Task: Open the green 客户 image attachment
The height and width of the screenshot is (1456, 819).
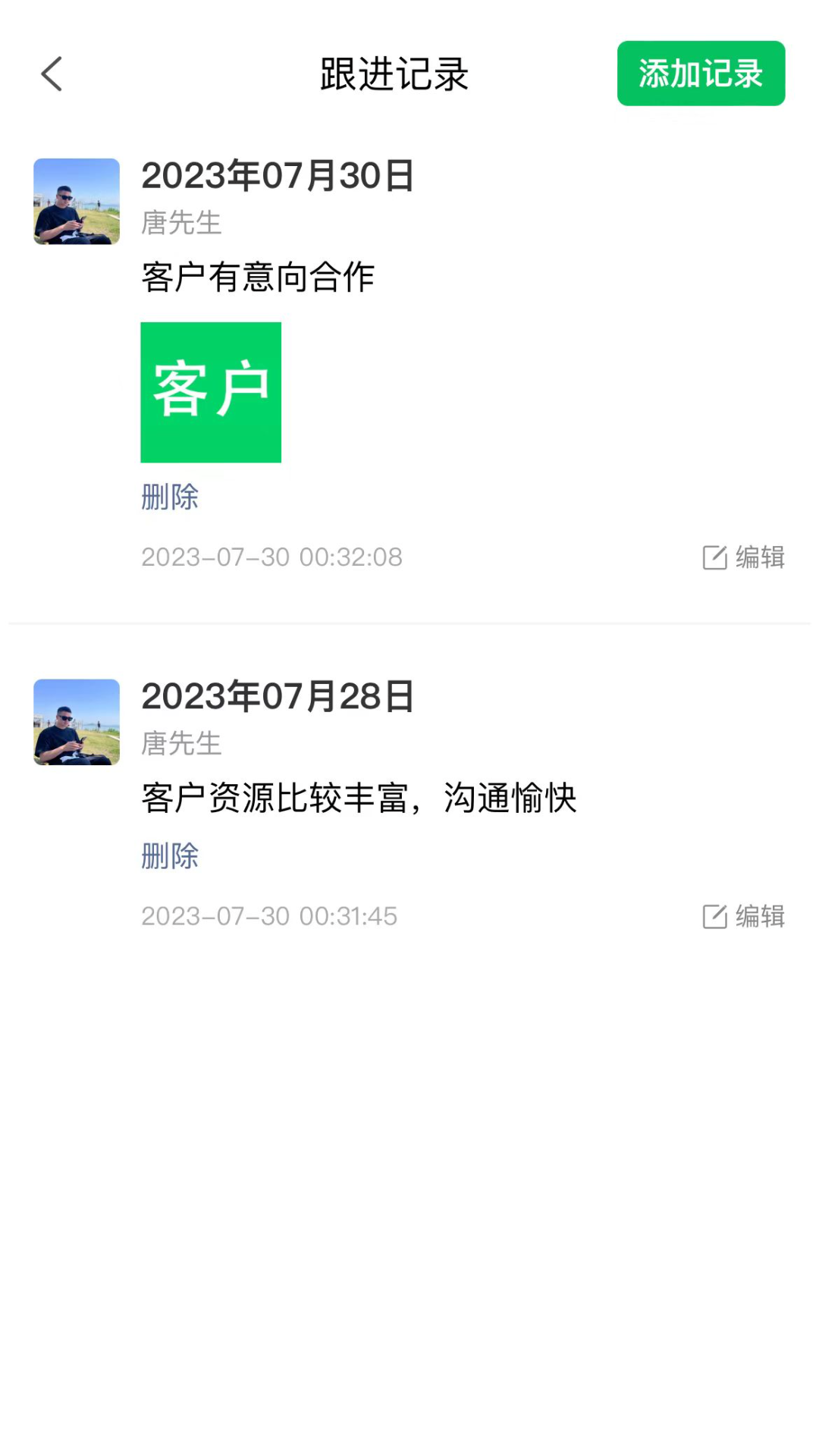Action: coord(211,392)
